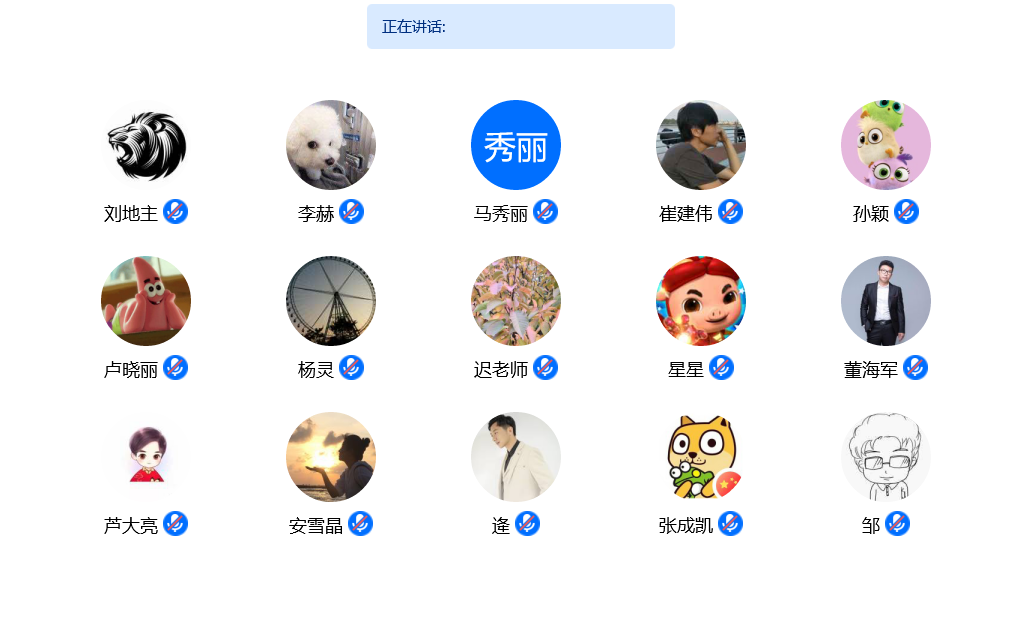Tap 马秀丽's blue avatar
Image resolution: width=1010 pixels, height=629 pixels.
coord(516,145)
